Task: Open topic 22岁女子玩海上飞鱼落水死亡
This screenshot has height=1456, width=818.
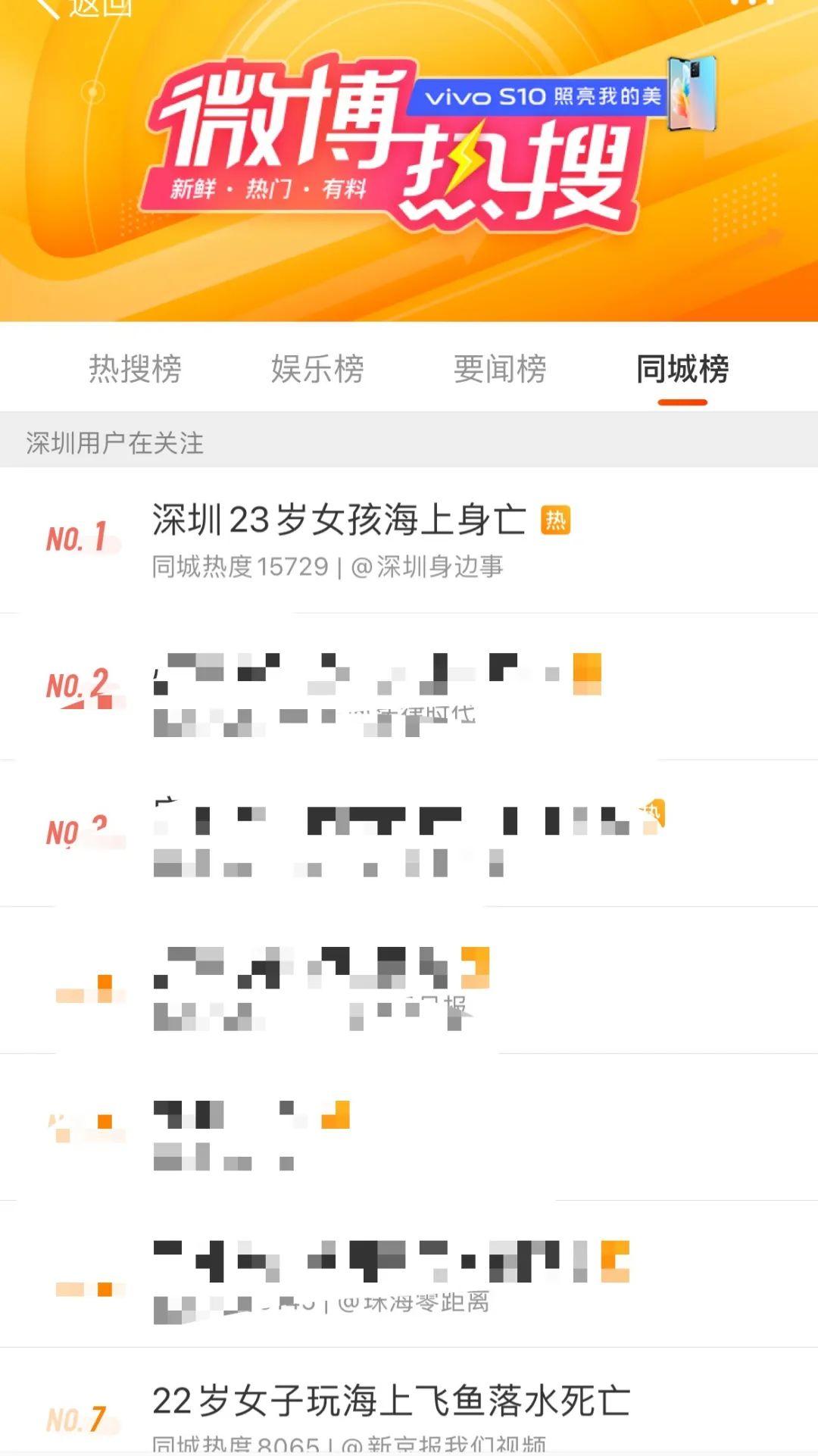Action: pyautogui.click(x=391, y=1401)
